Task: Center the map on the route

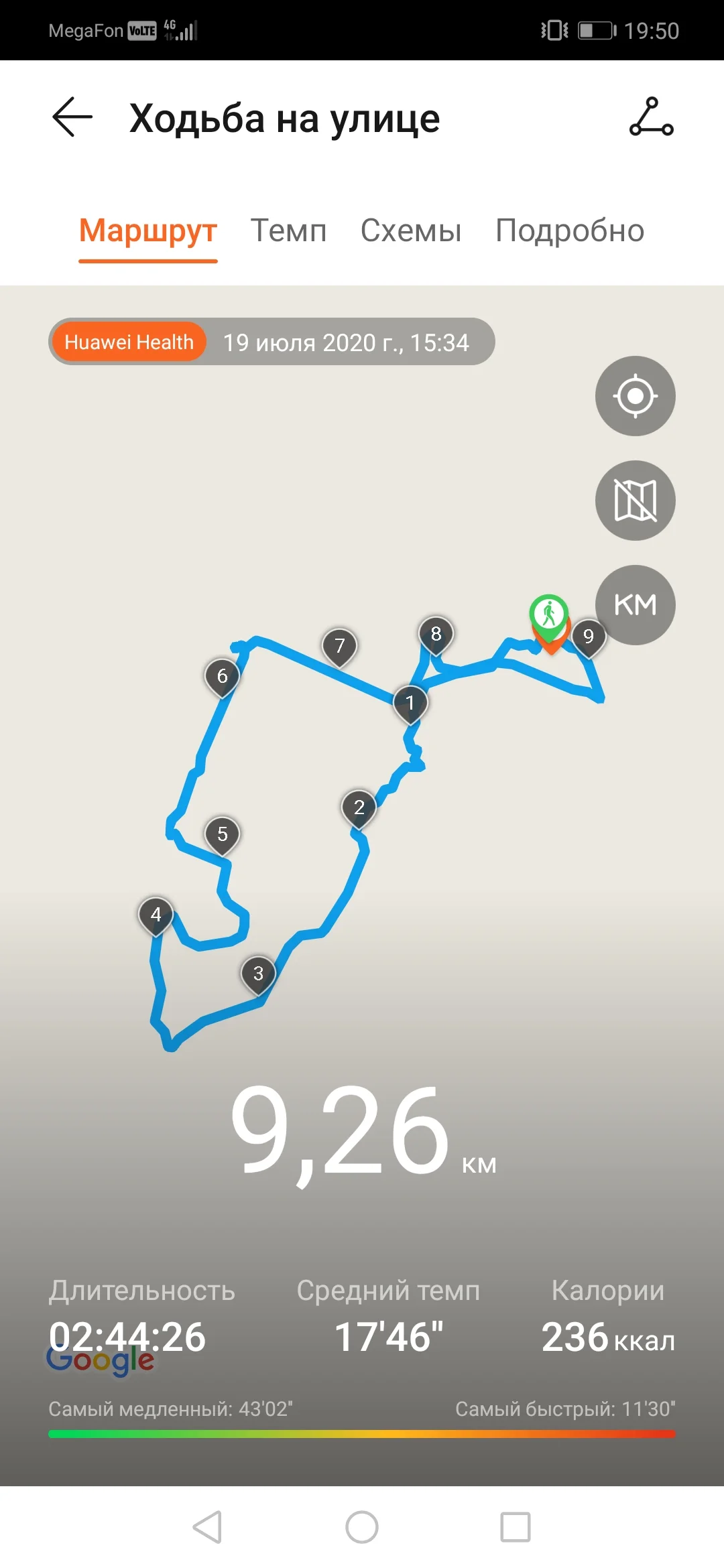Action: (x=635, y=396)
